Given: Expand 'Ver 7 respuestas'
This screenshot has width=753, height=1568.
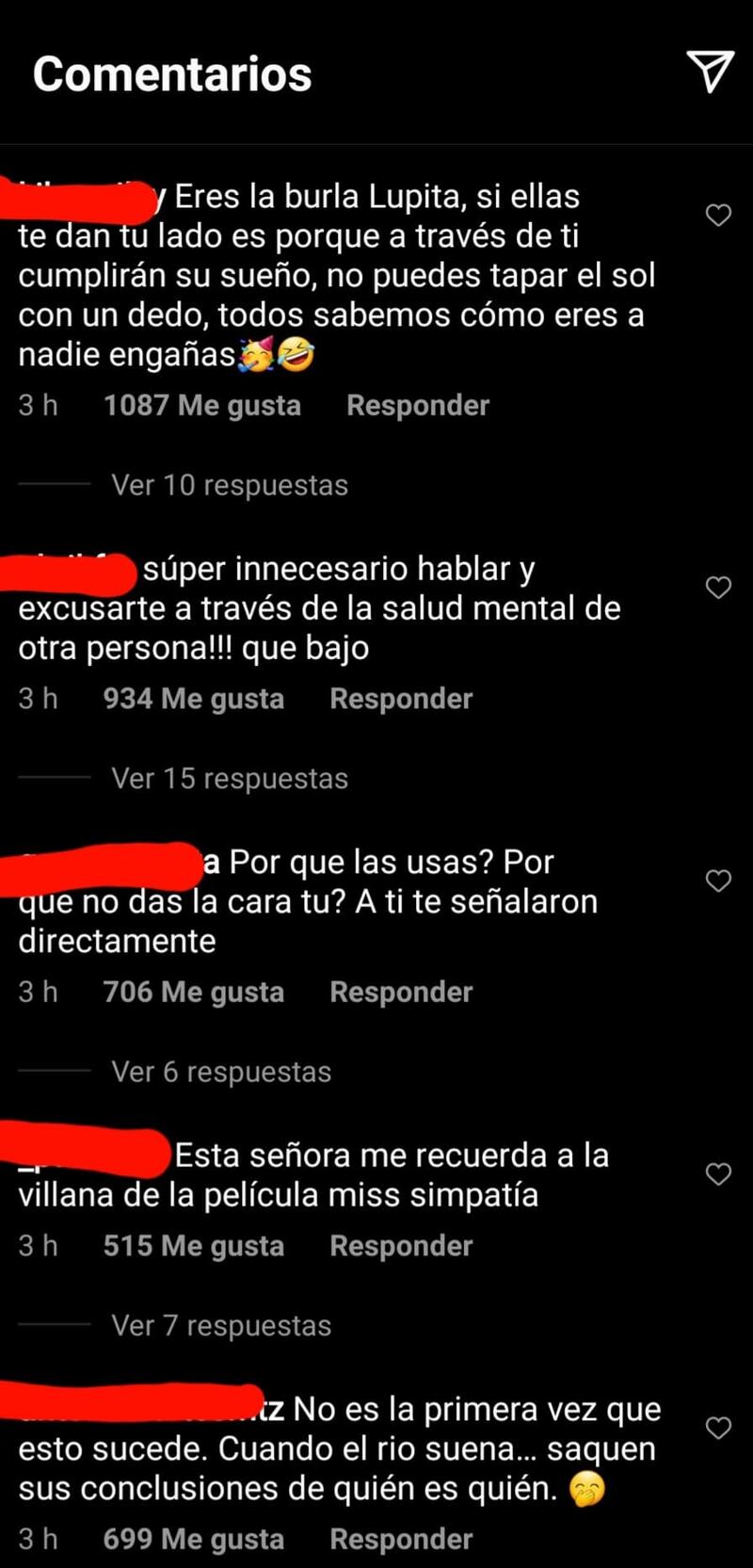Looking at the screenshot, I should coord(220,1326).
